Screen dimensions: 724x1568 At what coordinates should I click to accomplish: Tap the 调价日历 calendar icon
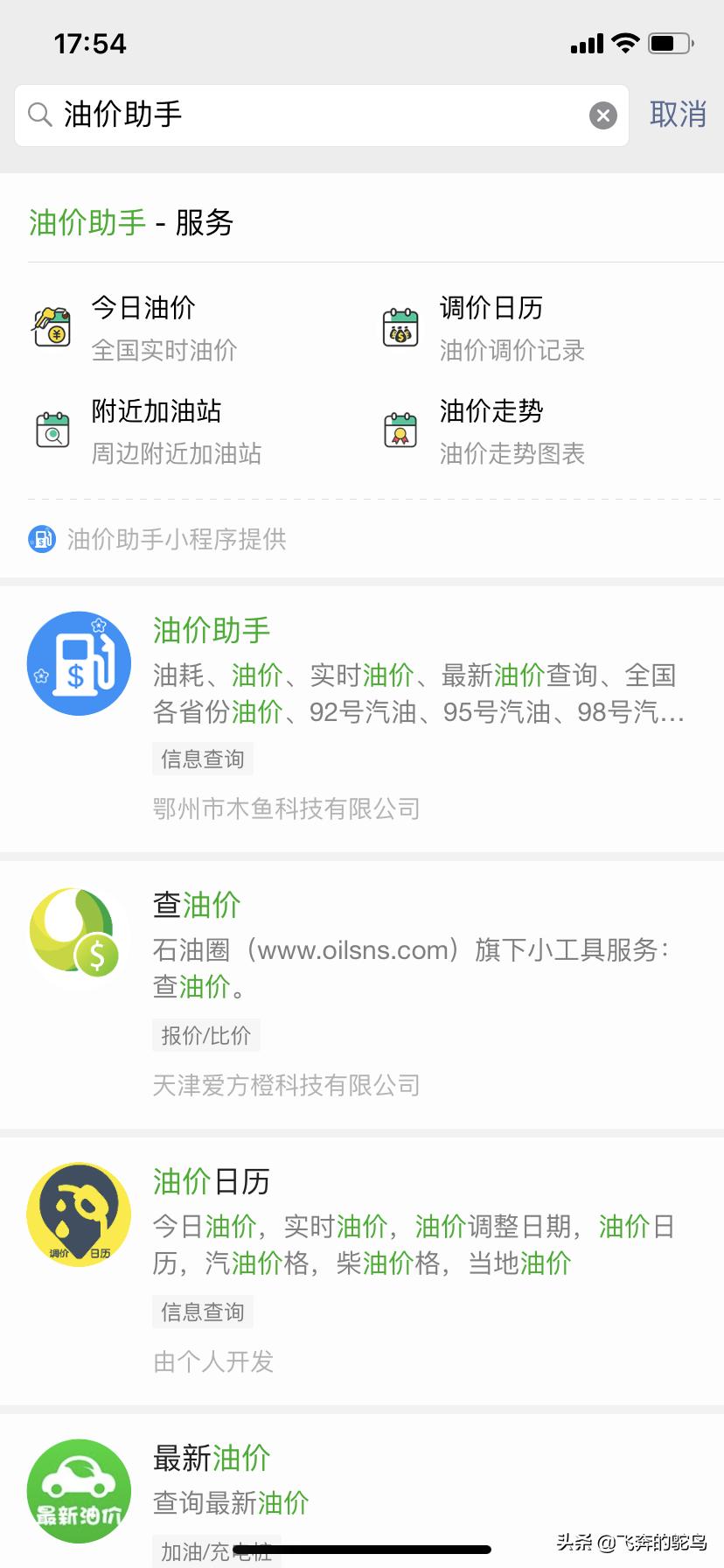pos(400,328)
